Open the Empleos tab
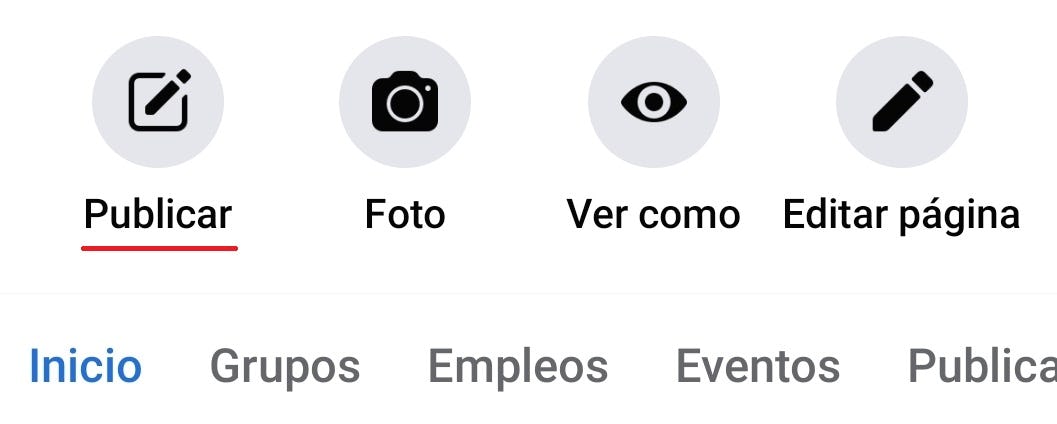 [x=517, y=367]
